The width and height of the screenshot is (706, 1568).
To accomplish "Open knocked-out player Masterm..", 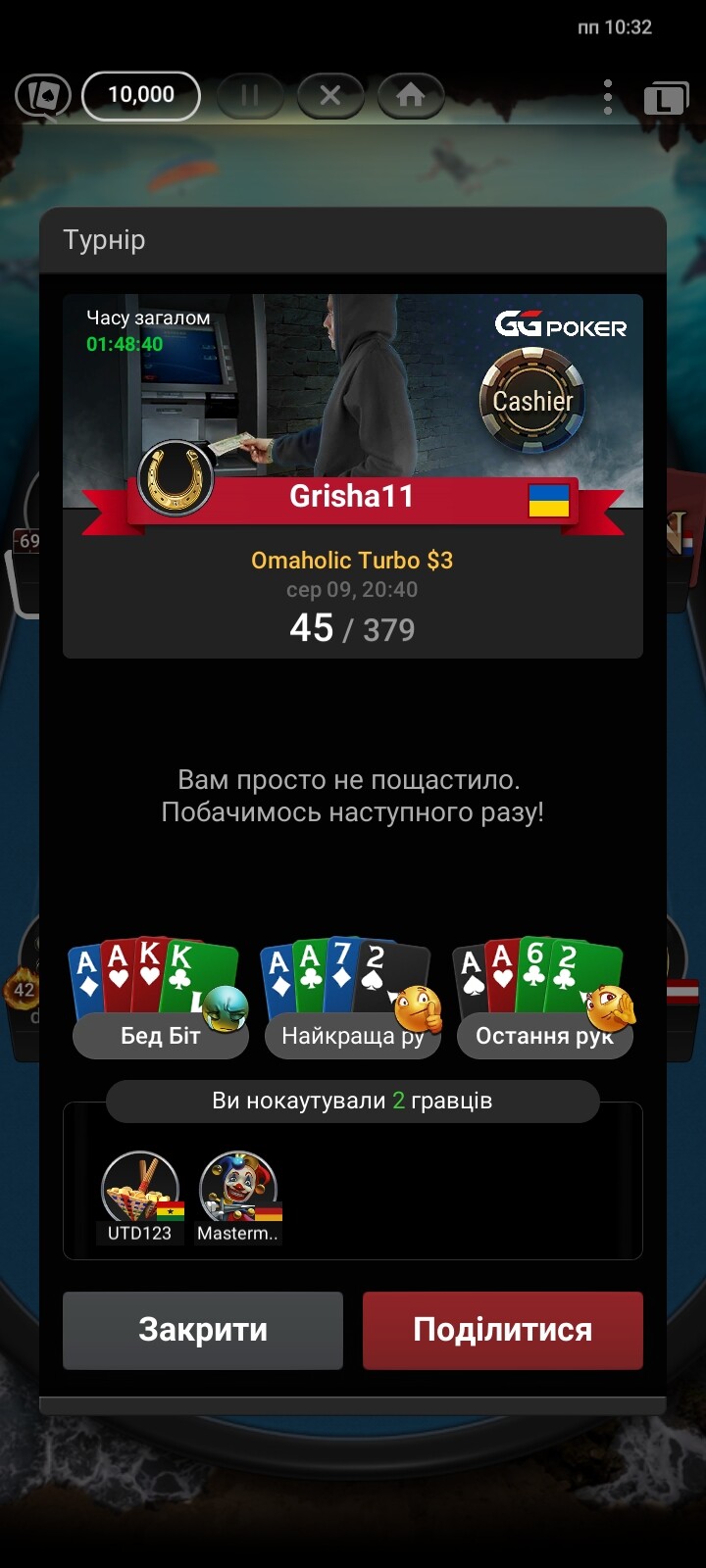I will (238, 1198).
